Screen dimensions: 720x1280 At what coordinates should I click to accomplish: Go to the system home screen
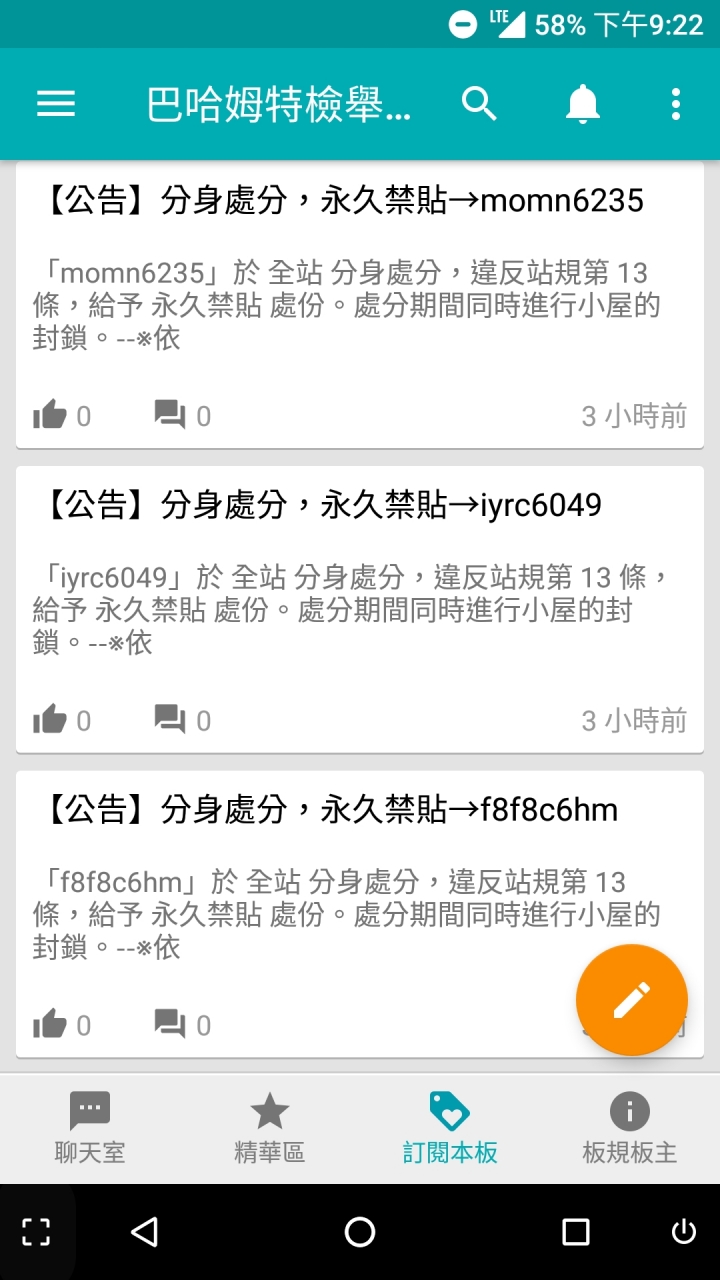tap(360, 1232)
